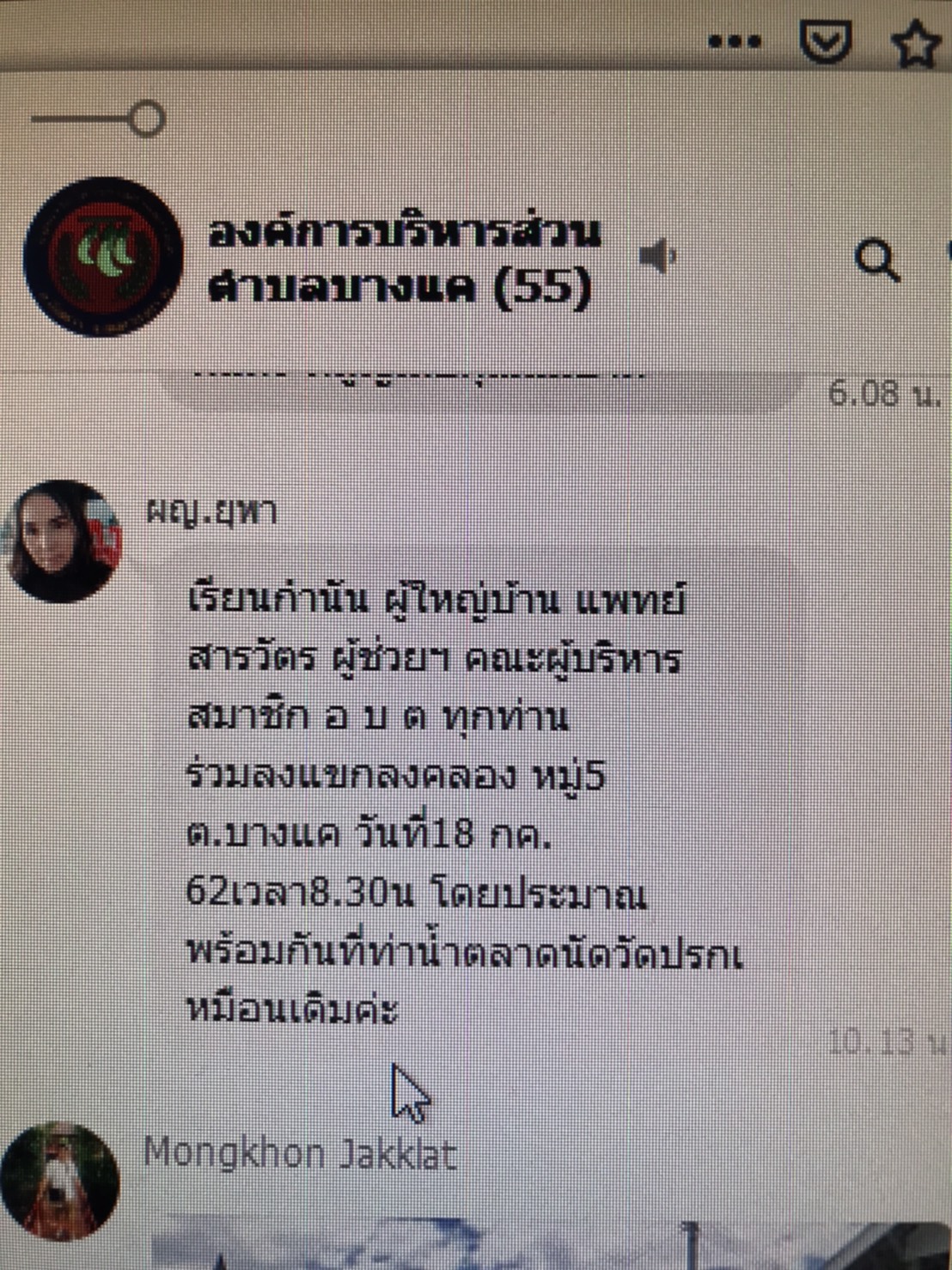Screen dimensions: 952x1270
Task: Open ผญ.ยุพา's profile avatar
Action: point(60,541)
